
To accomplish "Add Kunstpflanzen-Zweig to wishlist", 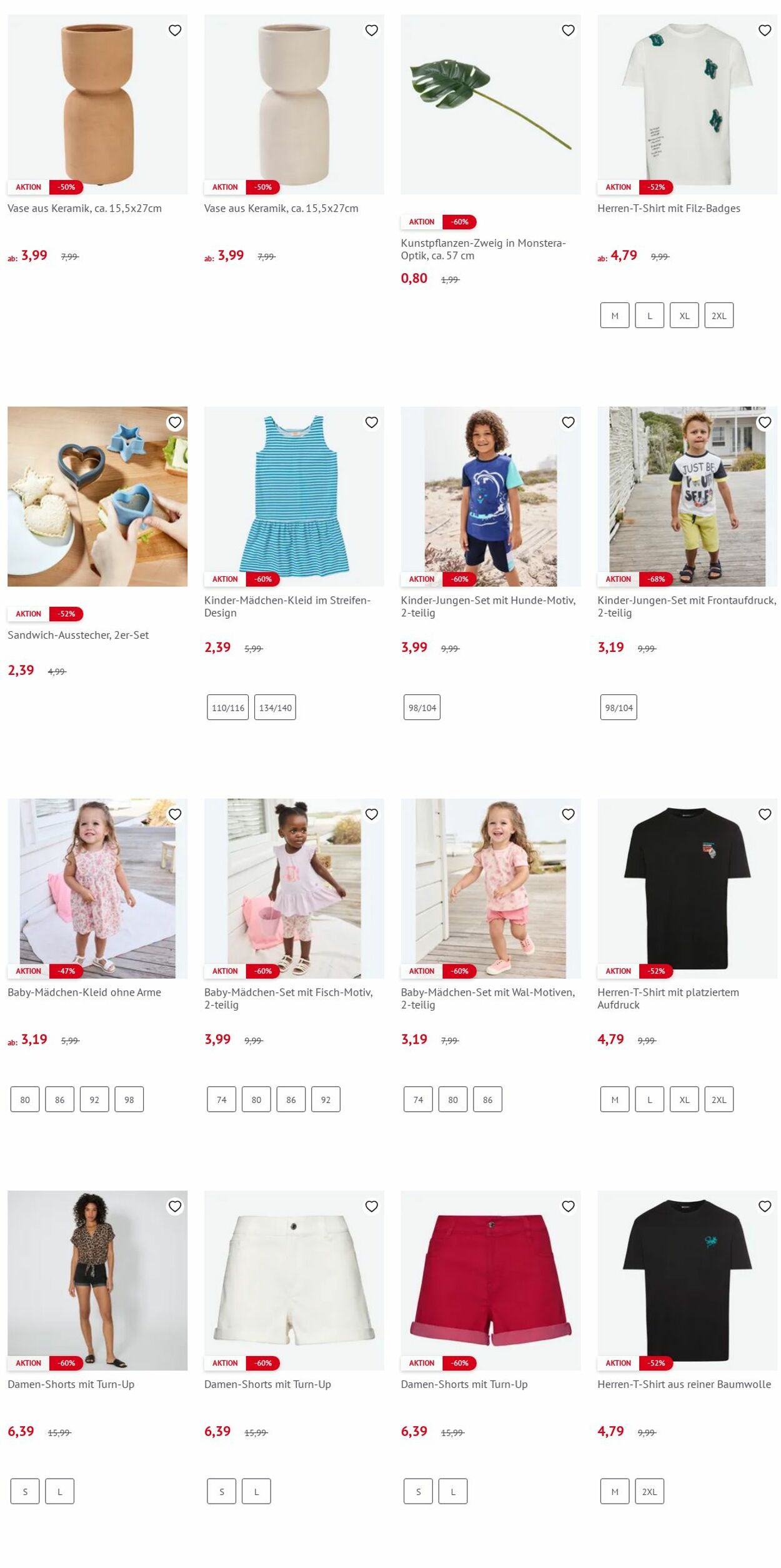I will pyautogui.click(x=567, y=30).
